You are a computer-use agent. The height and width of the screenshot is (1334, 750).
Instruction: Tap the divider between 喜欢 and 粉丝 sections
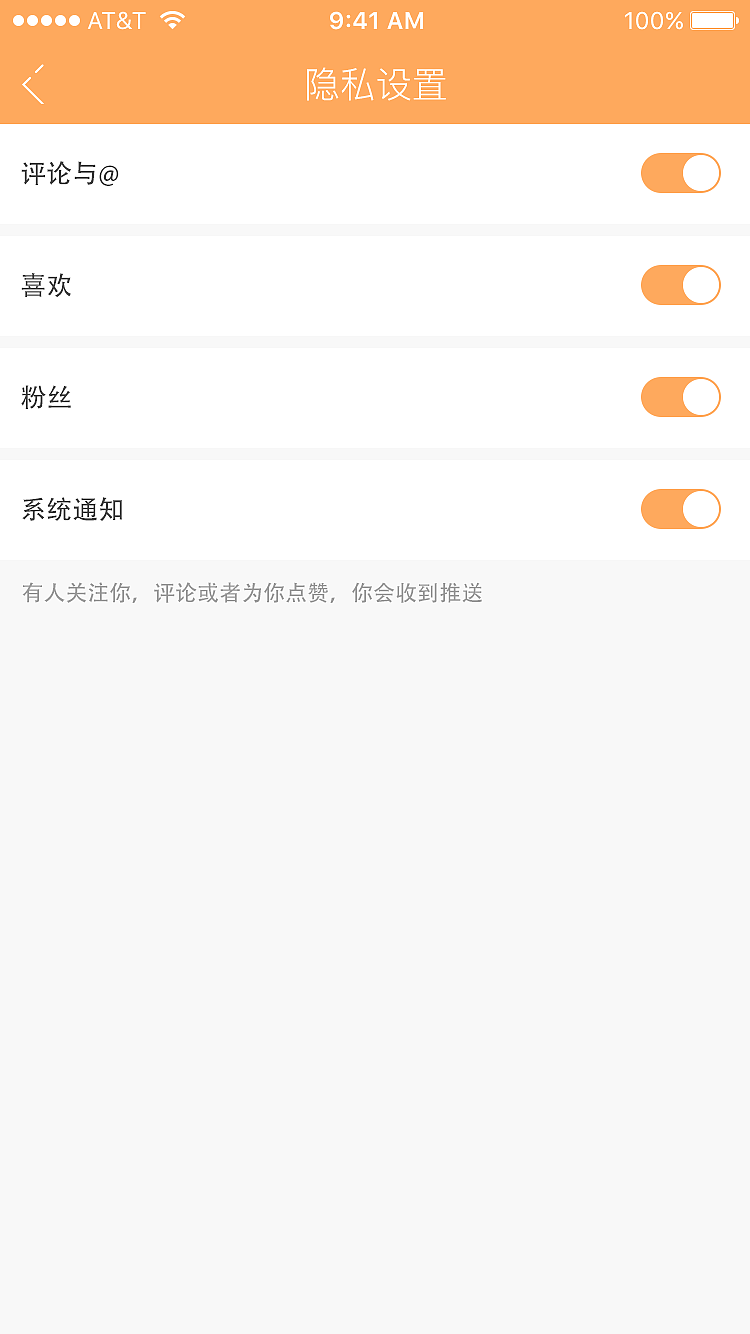pos(375,340)
